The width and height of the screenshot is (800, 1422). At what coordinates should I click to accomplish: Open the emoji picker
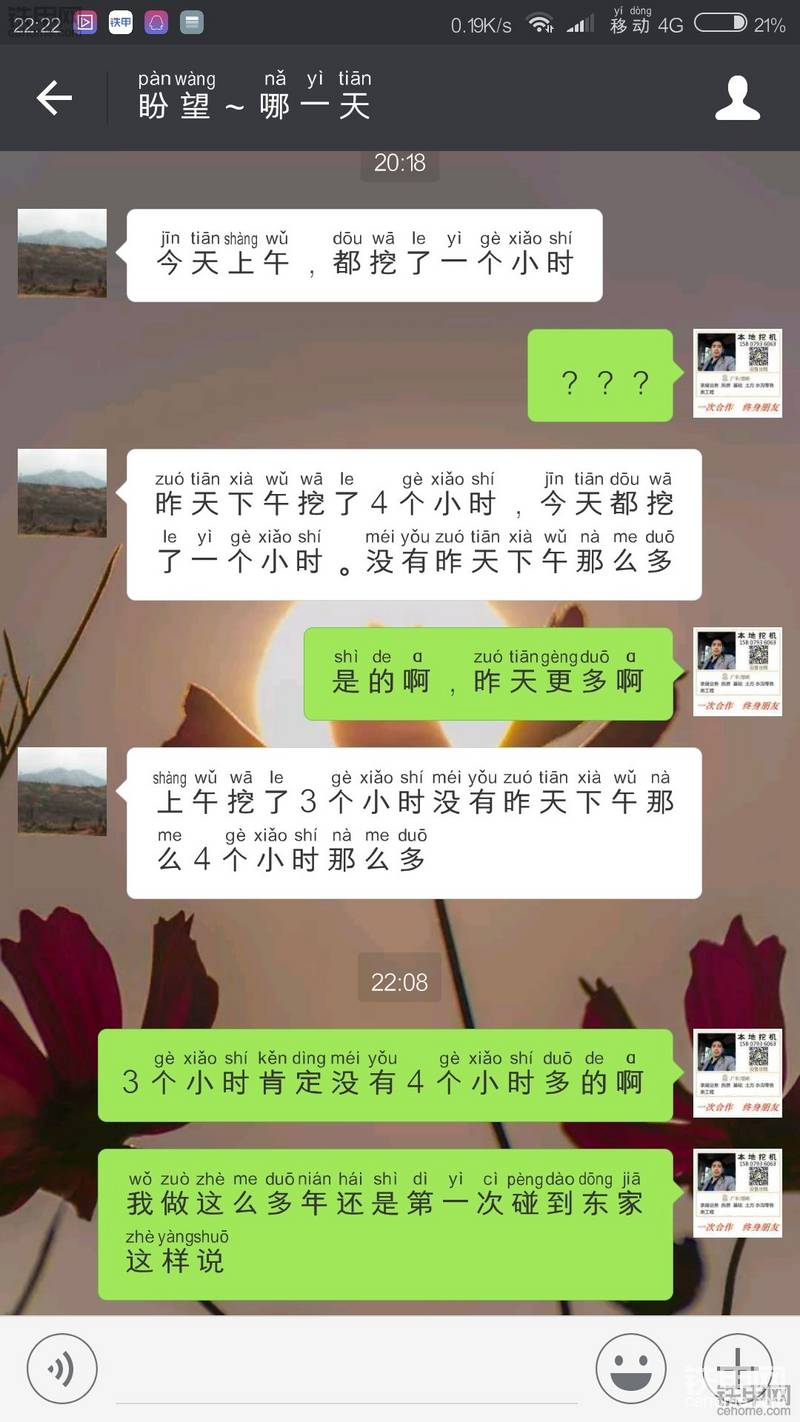coord(631,1368)
